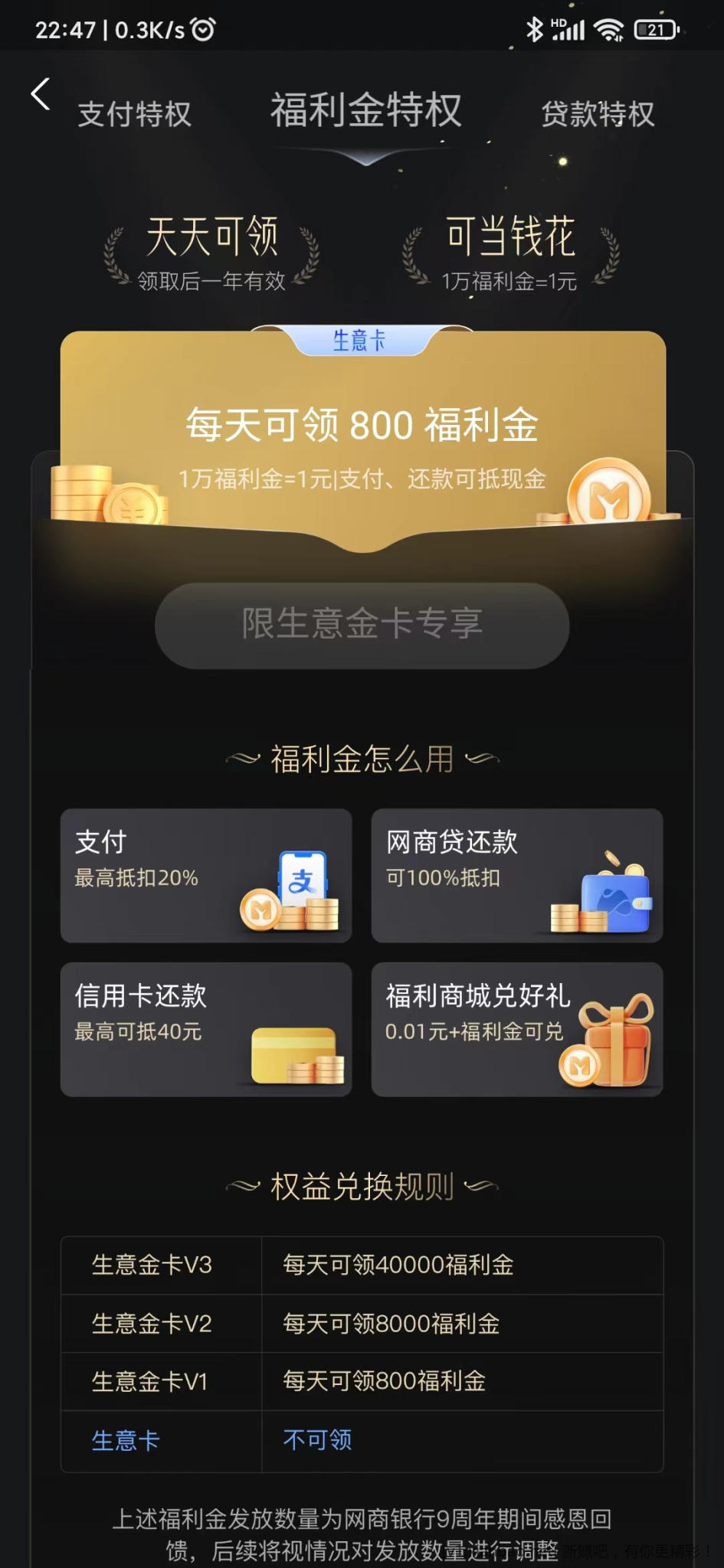Open the 支付 最高抵扣20% card
The height and width of the screenshot is (1568, 724).
pos(206,875)
